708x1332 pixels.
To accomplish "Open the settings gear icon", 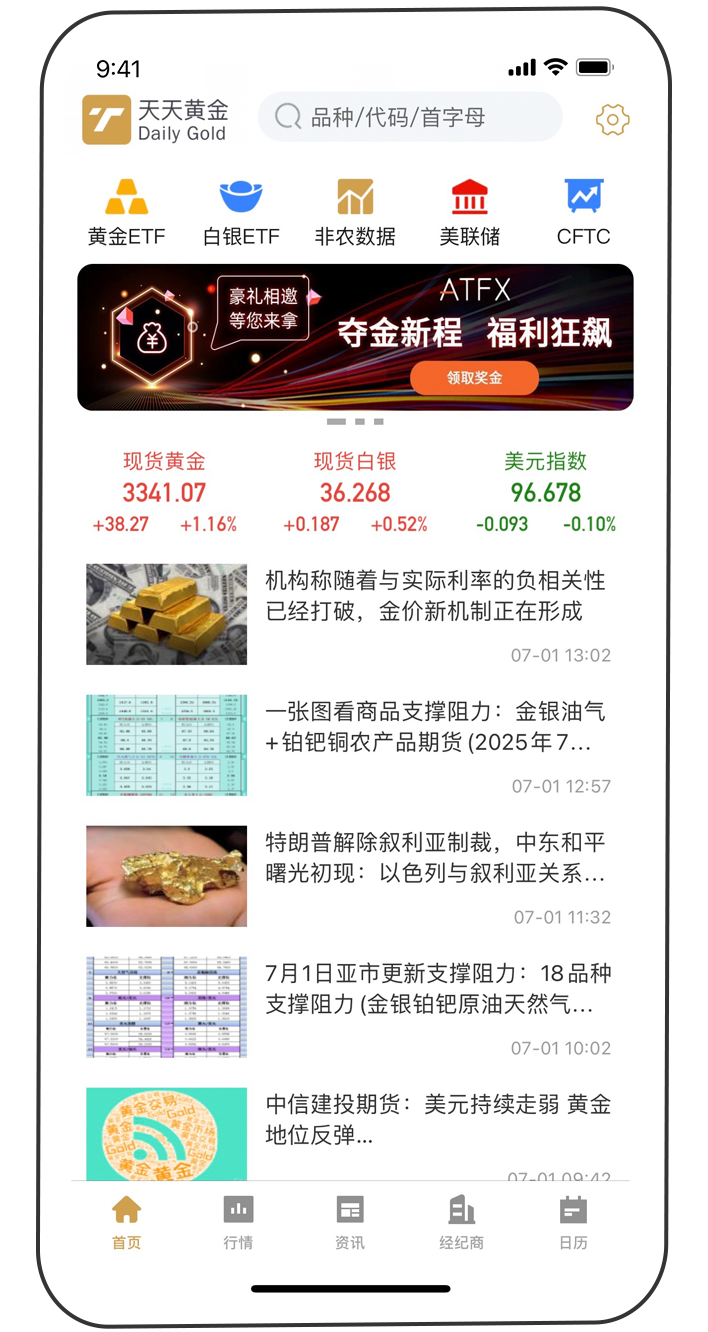I will pos(612,120).
